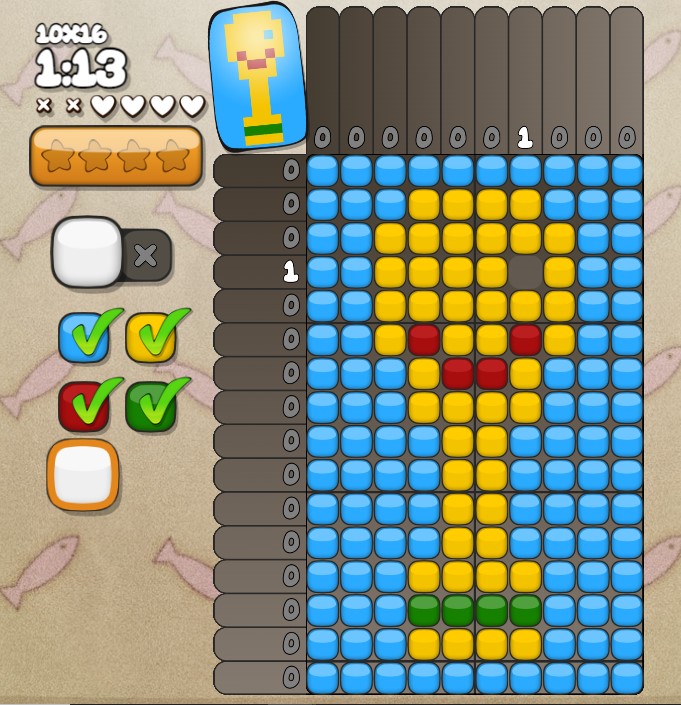View the trophy preview picture
The height and width of the screenshot is (705, 681).
click(258, 76)
